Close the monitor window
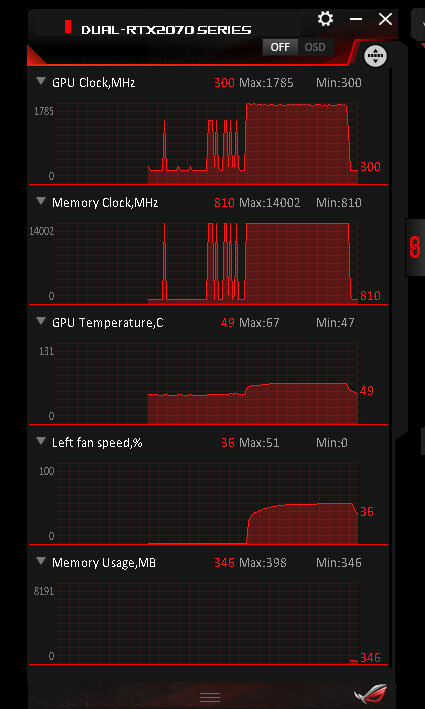Image resolution: width=425 pixels, height=709 pixels. [385, 19]
